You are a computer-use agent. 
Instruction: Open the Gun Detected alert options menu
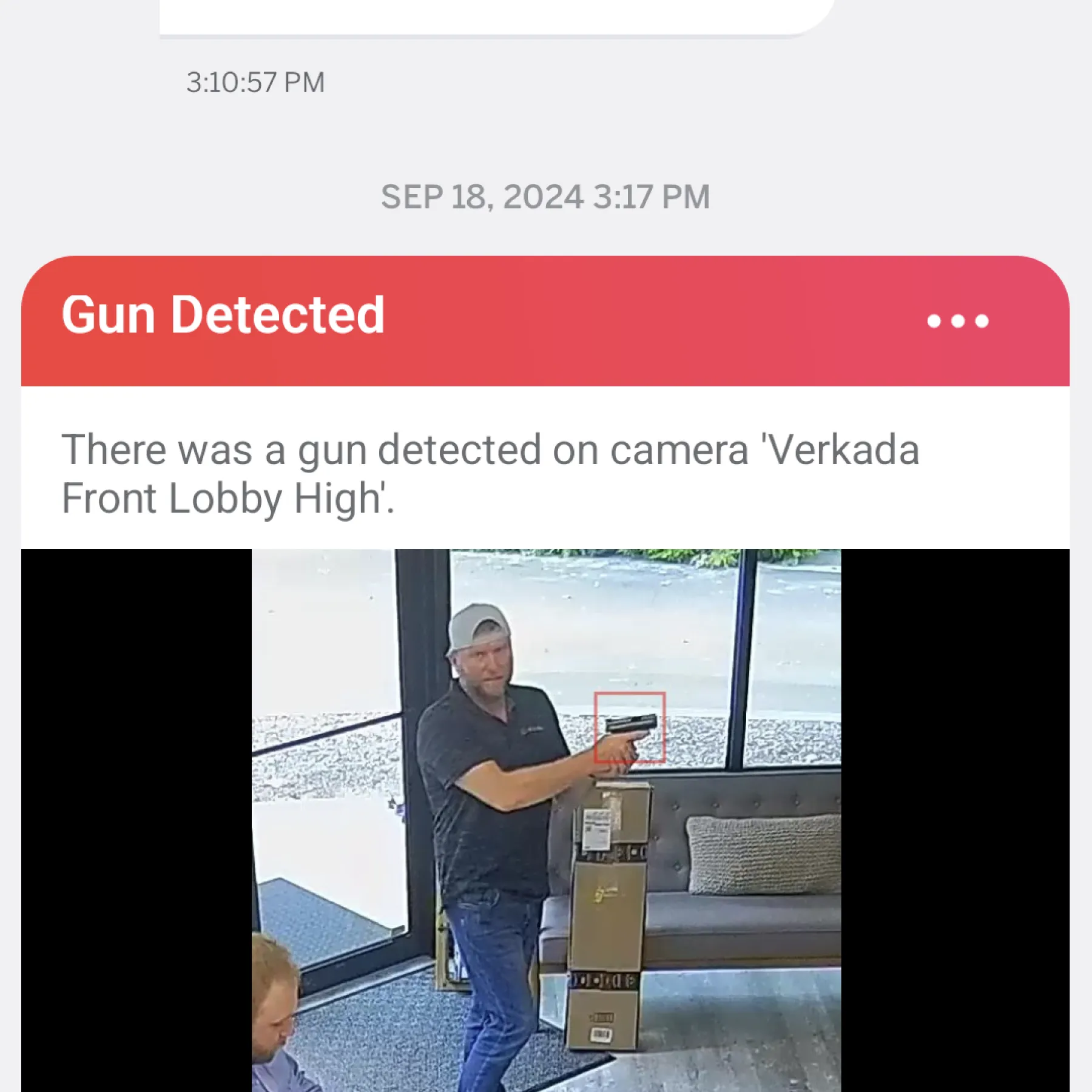957,321
